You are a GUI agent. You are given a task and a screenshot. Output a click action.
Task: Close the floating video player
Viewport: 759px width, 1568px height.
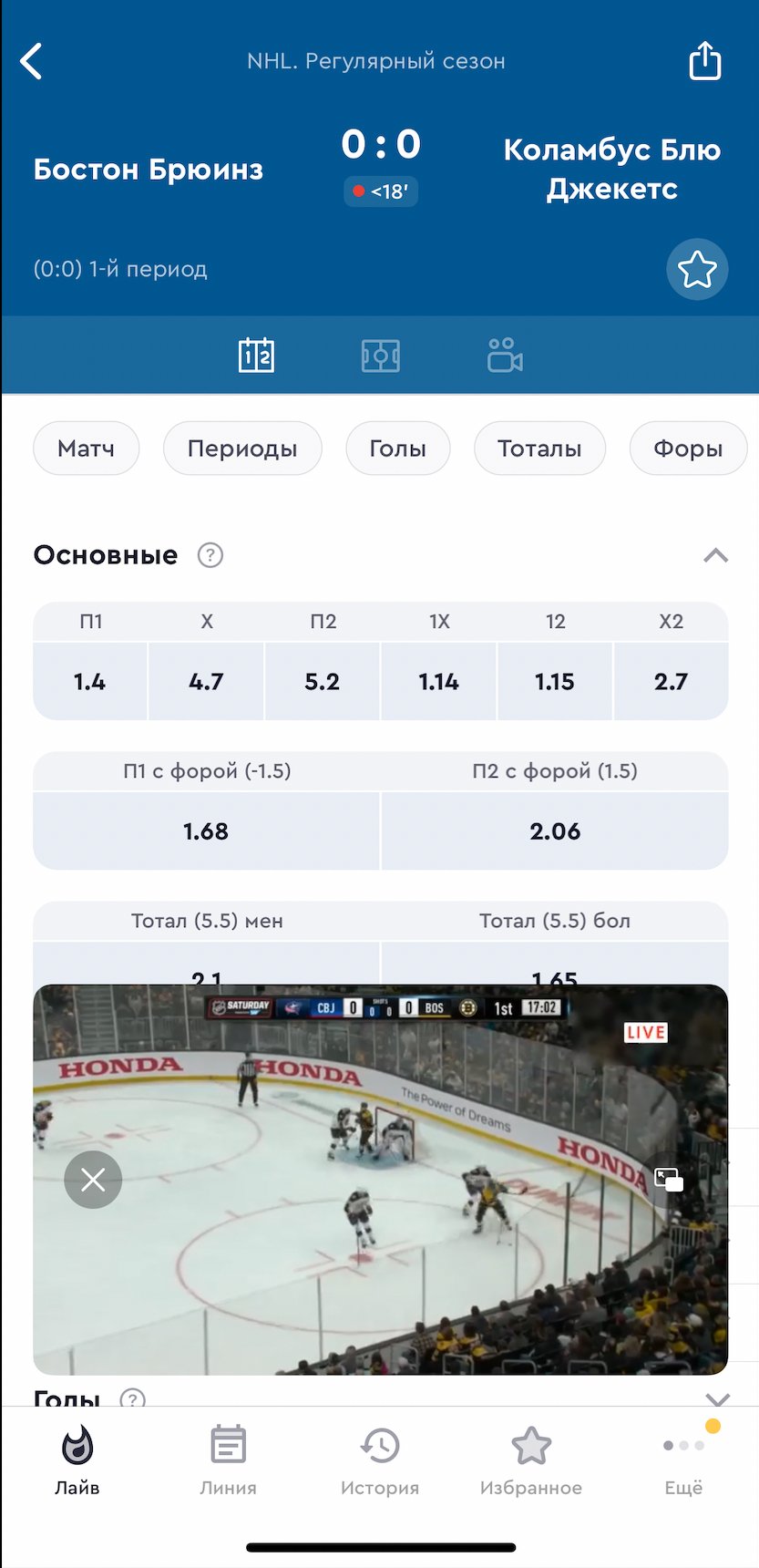click(x=93, y=1181)
